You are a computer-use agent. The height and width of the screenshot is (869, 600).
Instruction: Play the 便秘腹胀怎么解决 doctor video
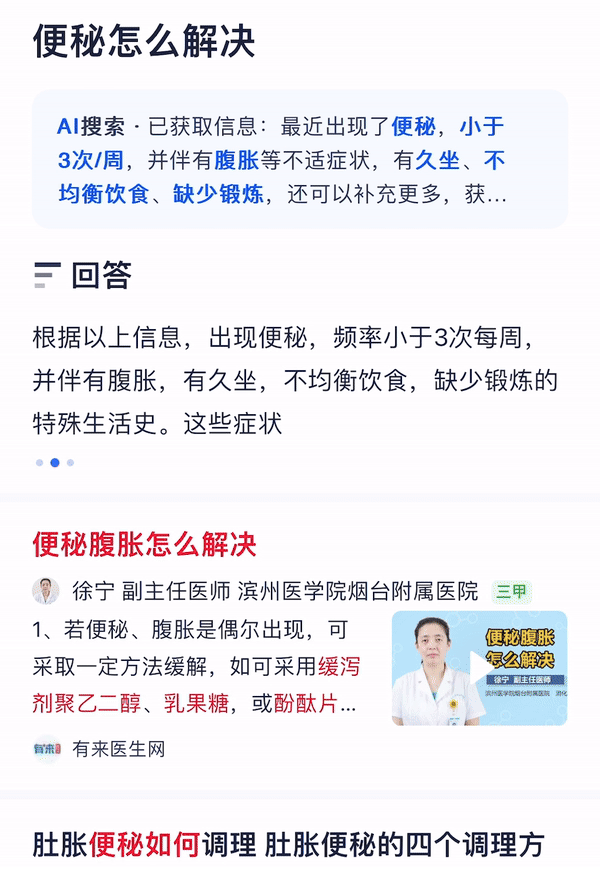tap(479, 668)
